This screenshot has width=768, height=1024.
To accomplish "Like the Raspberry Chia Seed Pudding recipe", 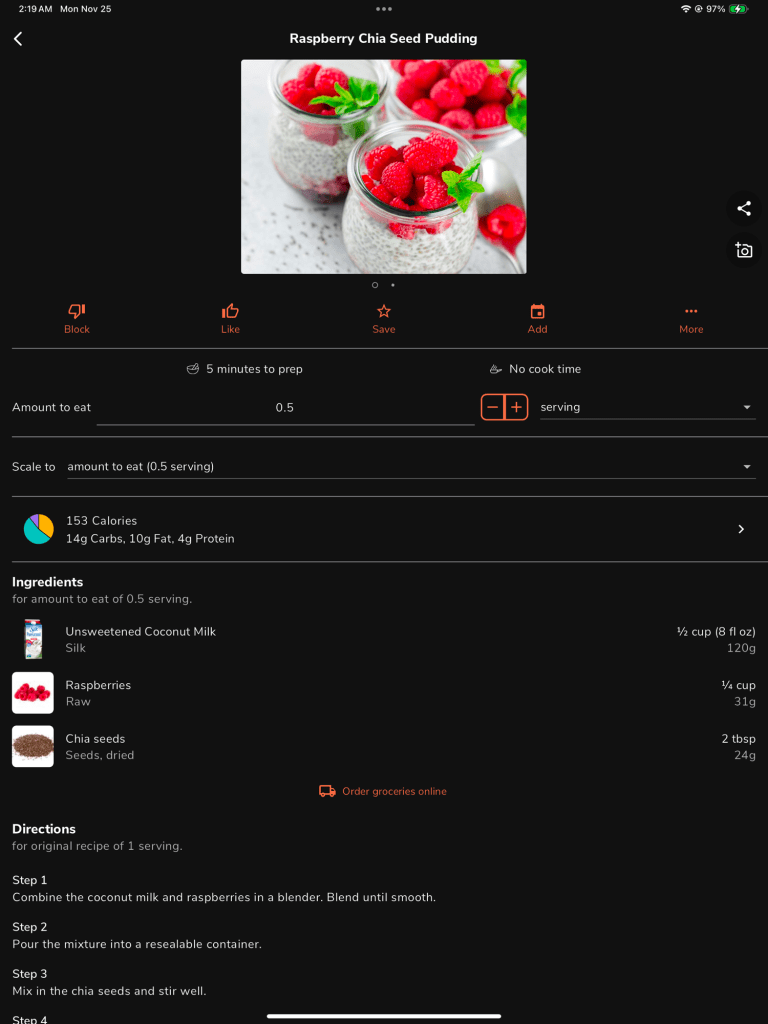I will [x=230, y=318].
